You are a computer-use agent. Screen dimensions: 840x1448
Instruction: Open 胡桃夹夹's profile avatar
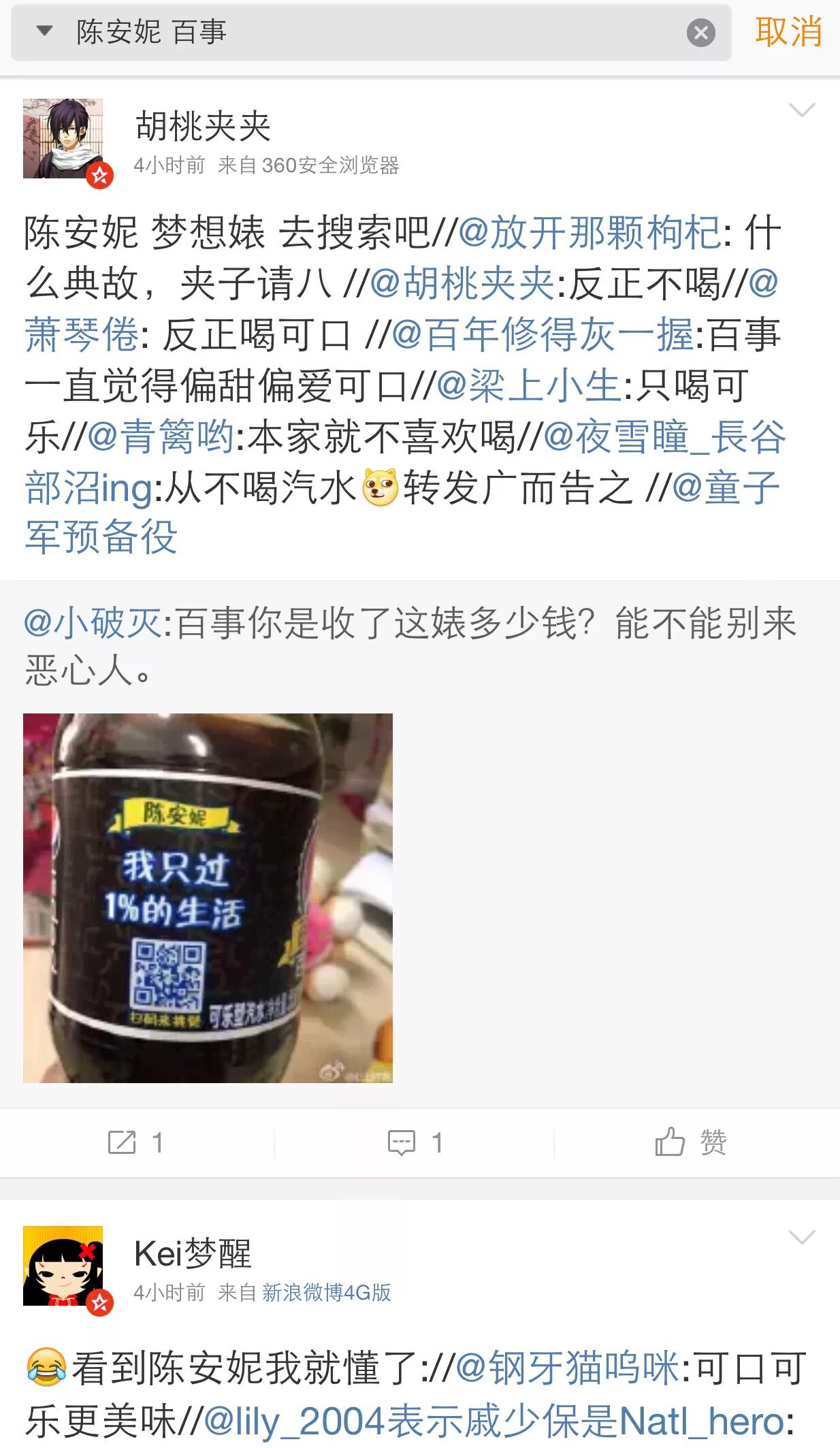click(x=63, y=139)
